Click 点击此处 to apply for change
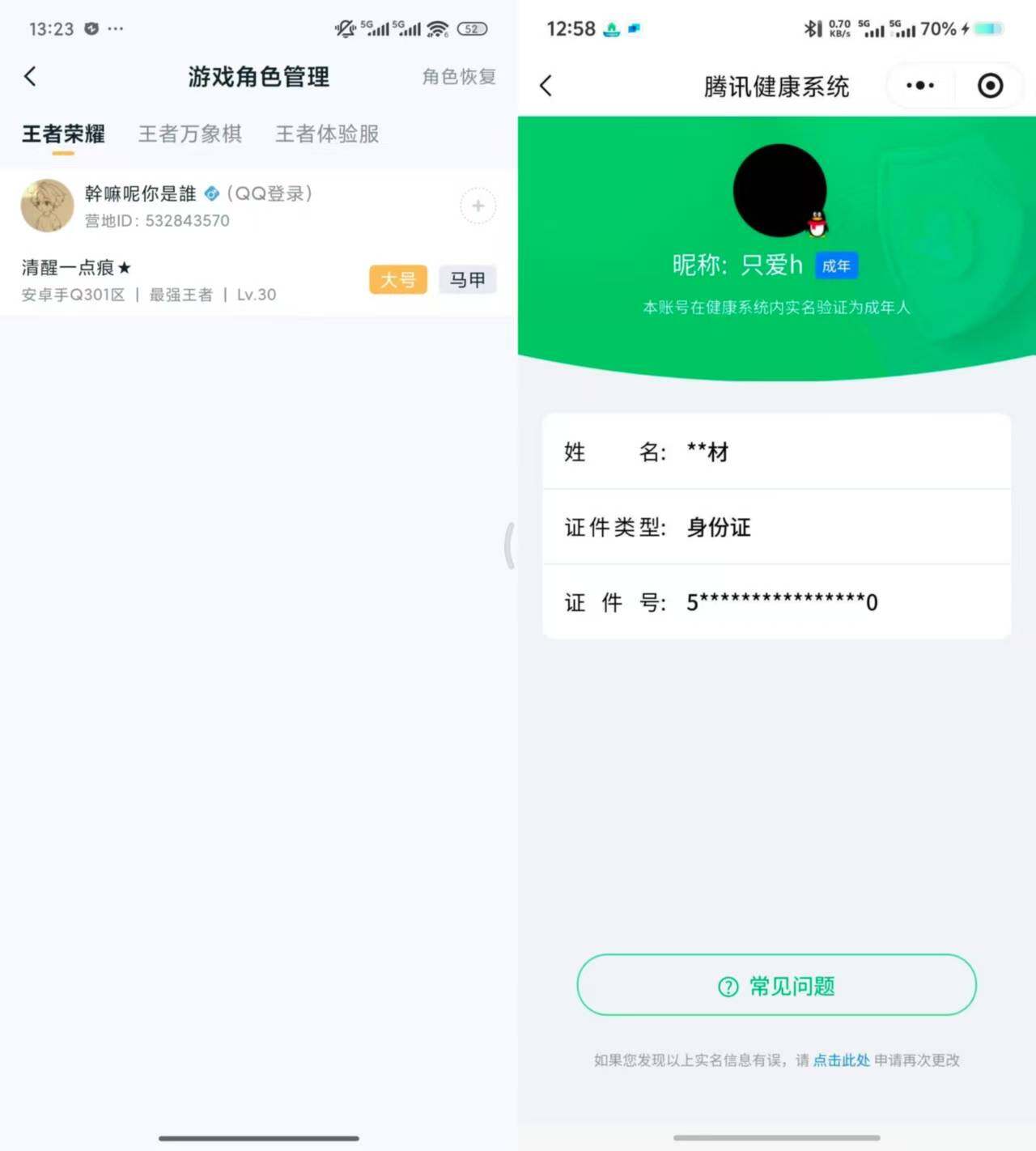This screenshot has width=1036, height=1151. click(x=840, y=1060)
